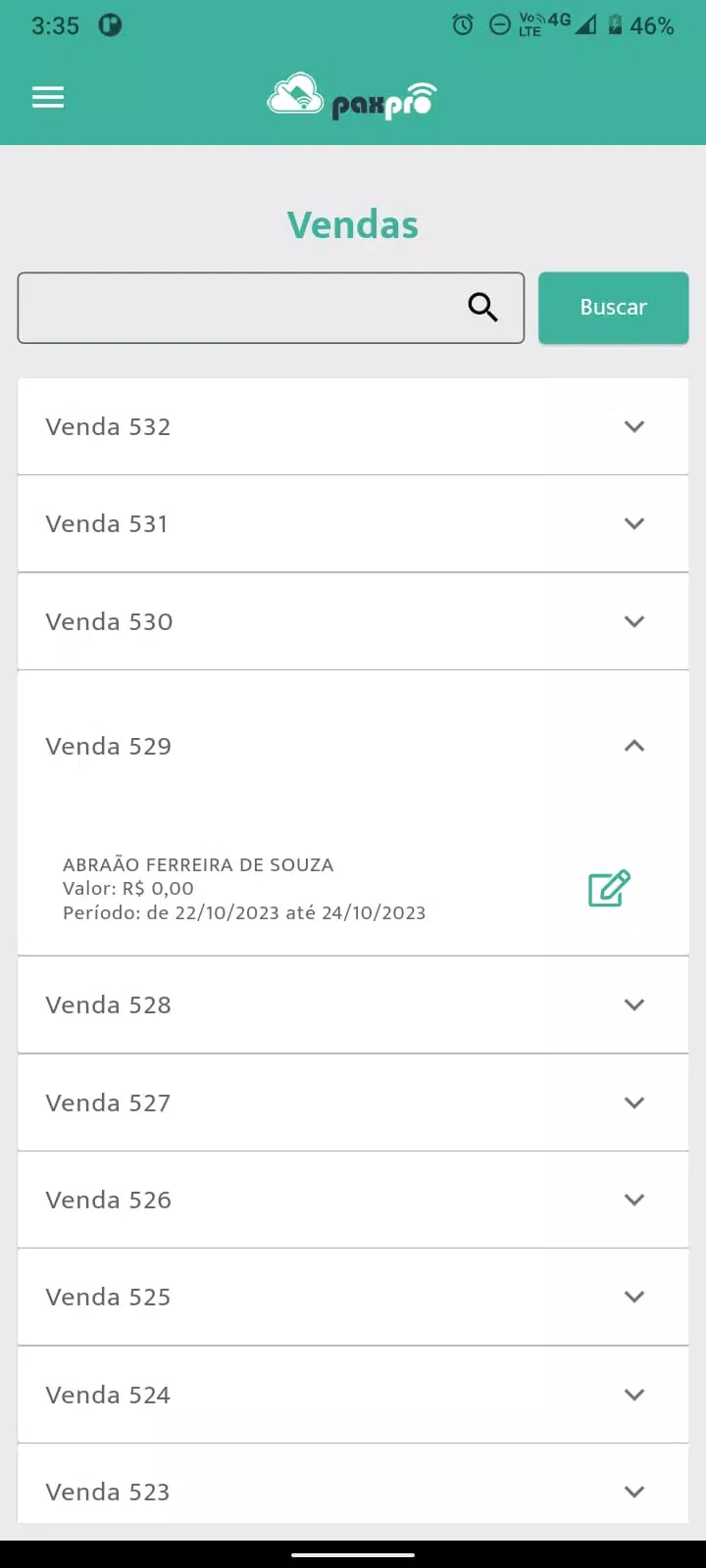706x1568 pixels.
Task: Expand Venda 527
Action: (353, 1102)
